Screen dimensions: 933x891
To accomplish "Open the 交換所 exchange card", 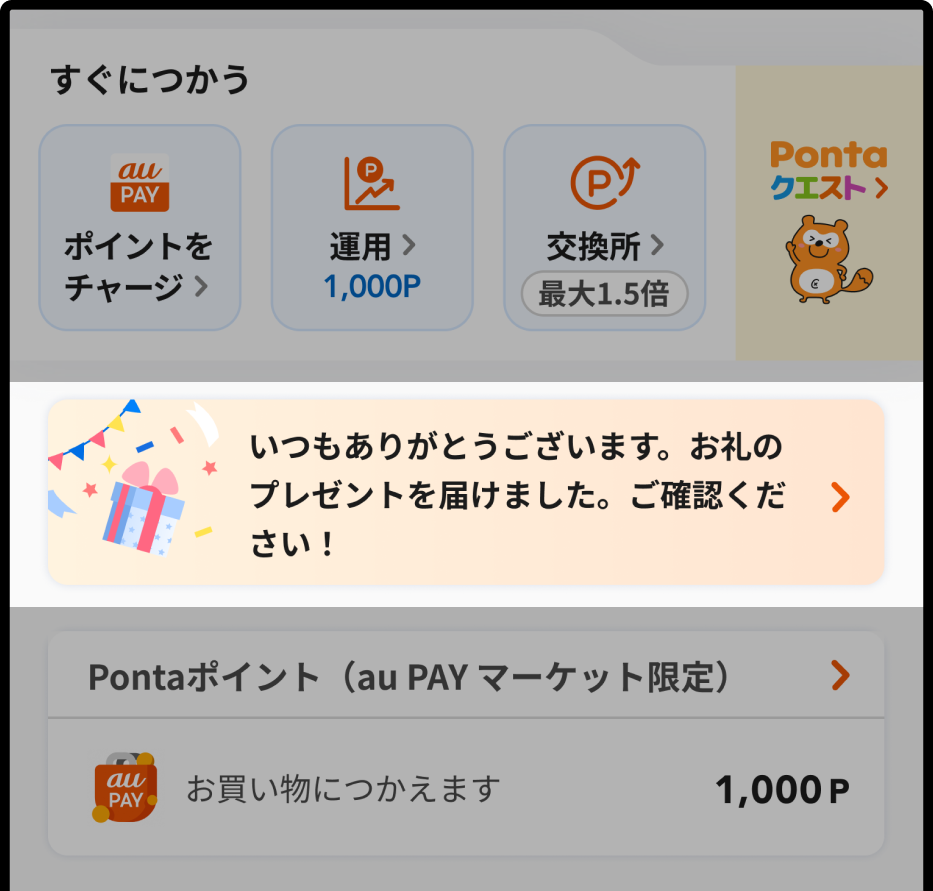I will pyautogui.click(x=604, y=228).
